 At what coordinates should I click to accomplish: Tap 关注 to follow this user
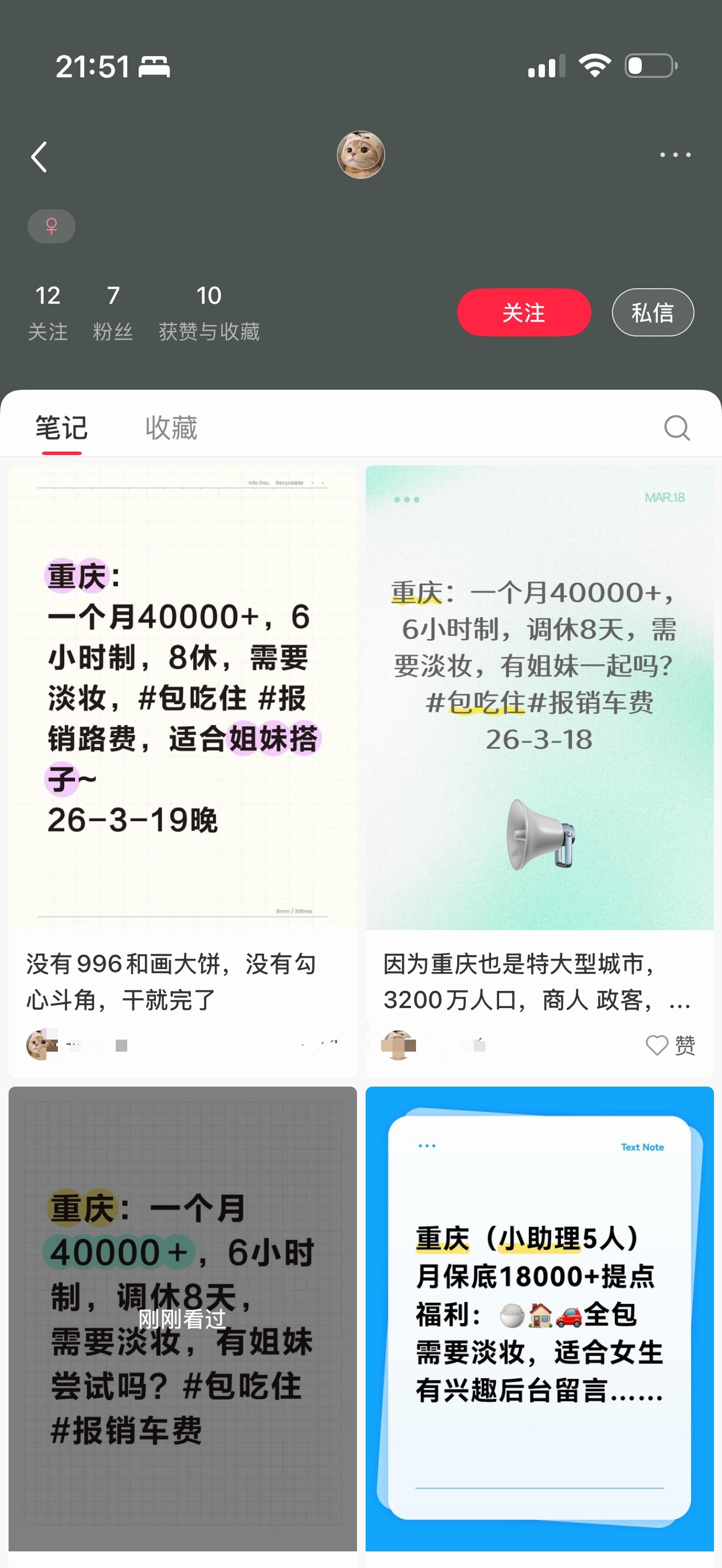(x=524, y=312)
